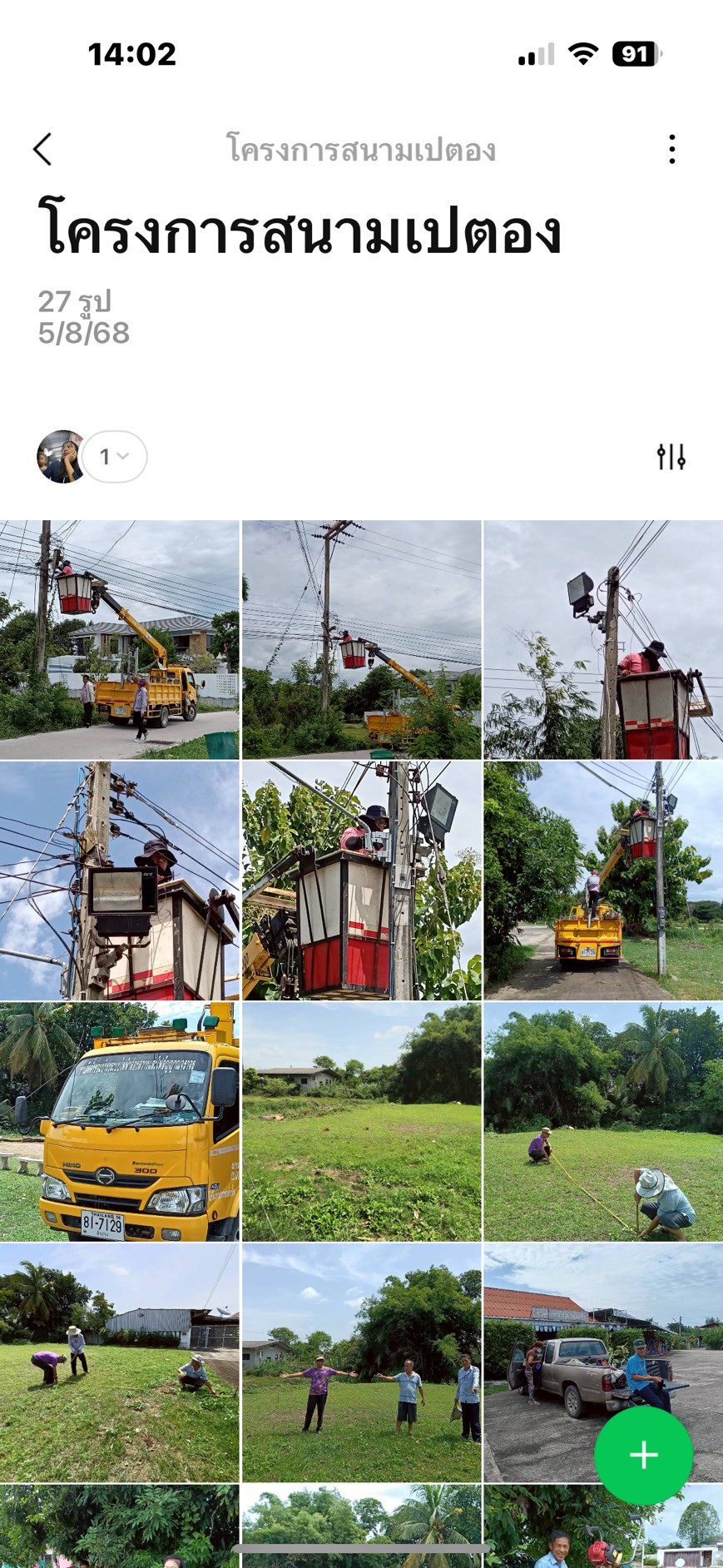Open photo of three men with arms outstretched
The height and width of the screenshot is (1568, 723).
(361, 1362)
